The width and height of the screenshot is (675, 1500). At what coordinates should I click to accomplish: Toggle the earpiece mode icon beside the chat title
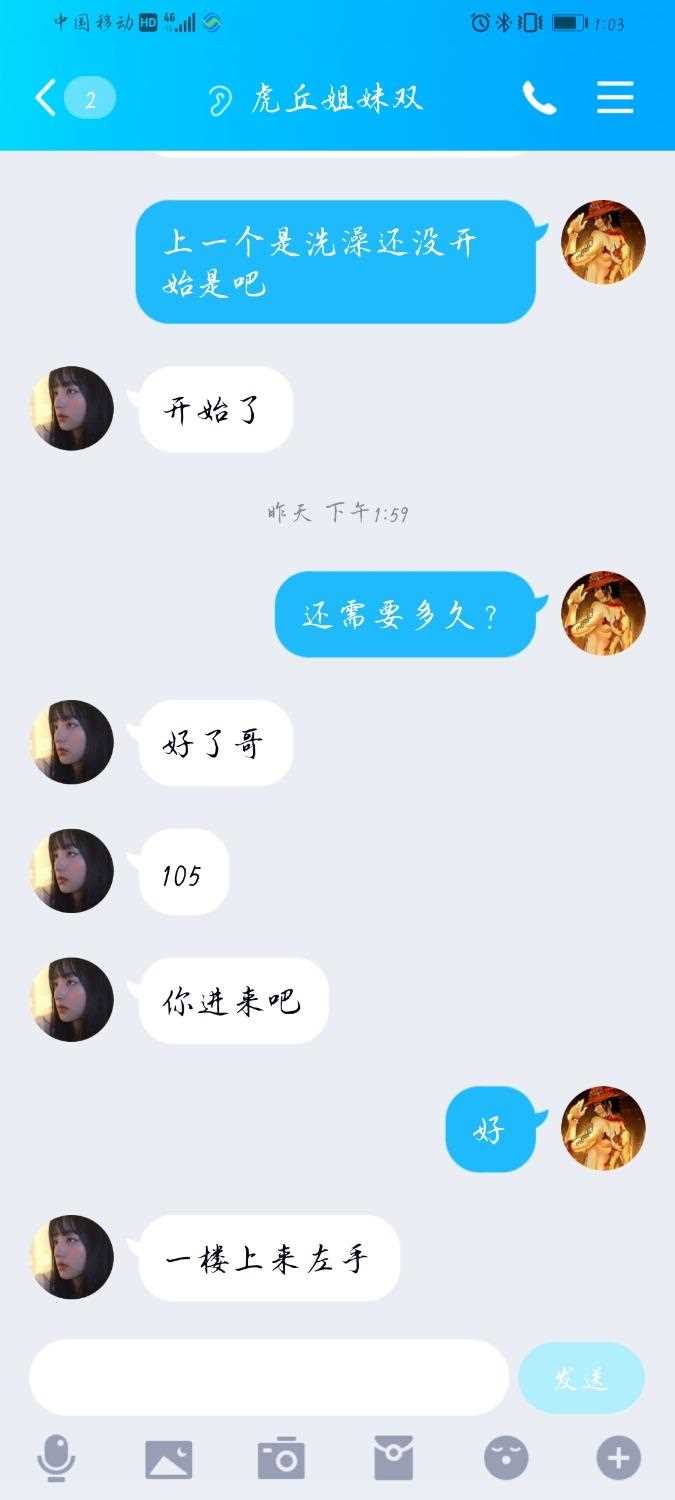(x=220, y=100)
